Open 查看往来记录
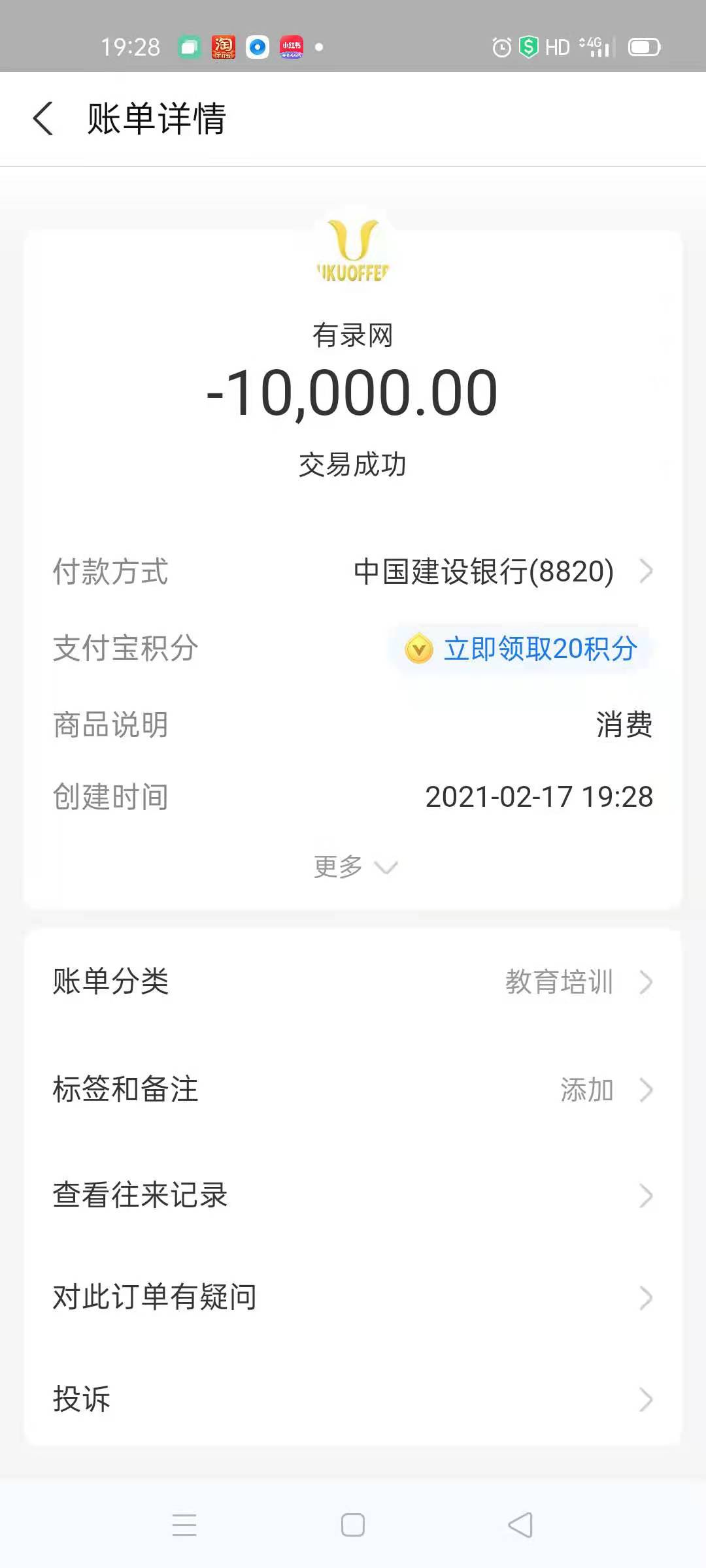 click(x=353, y=1196)
